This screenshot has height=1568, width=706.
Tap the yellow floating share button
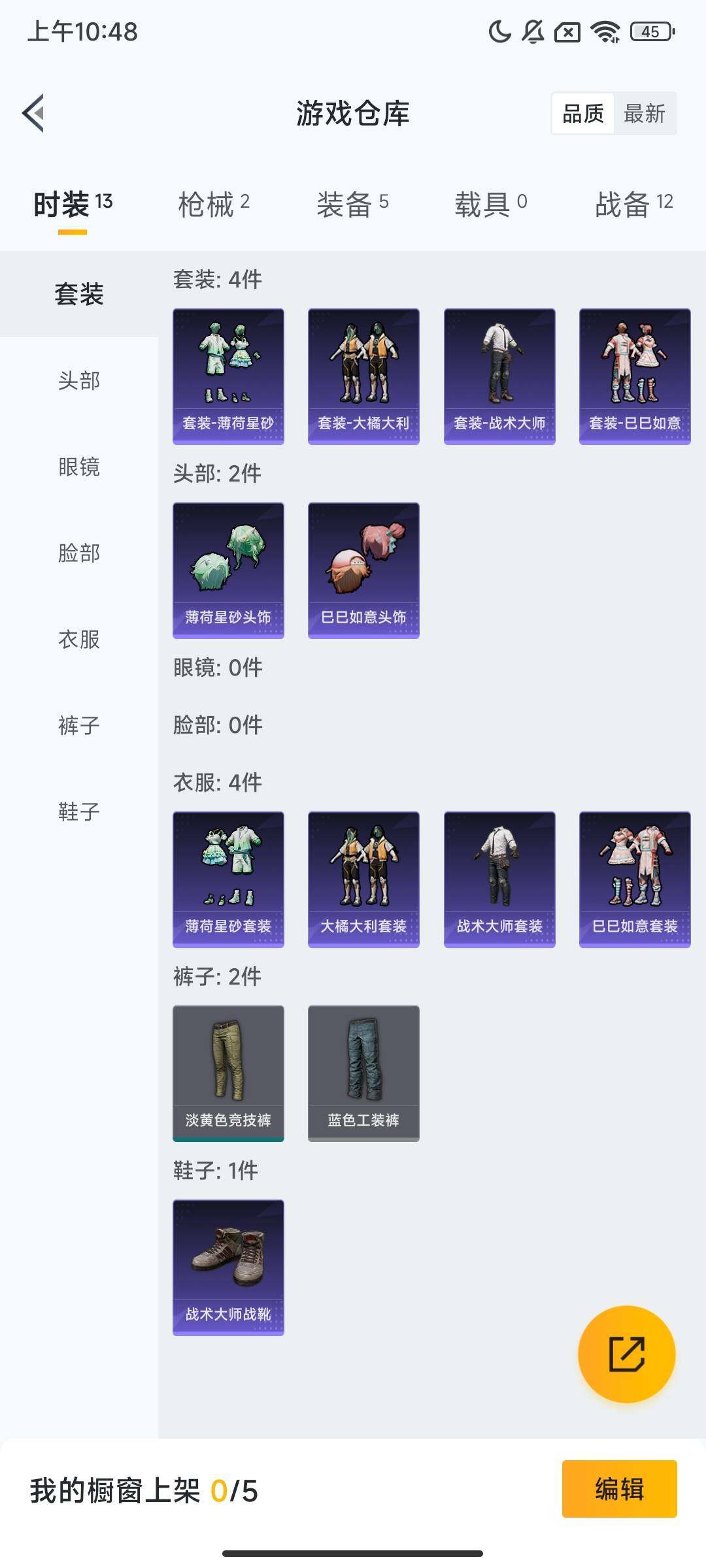point(626,1354)
